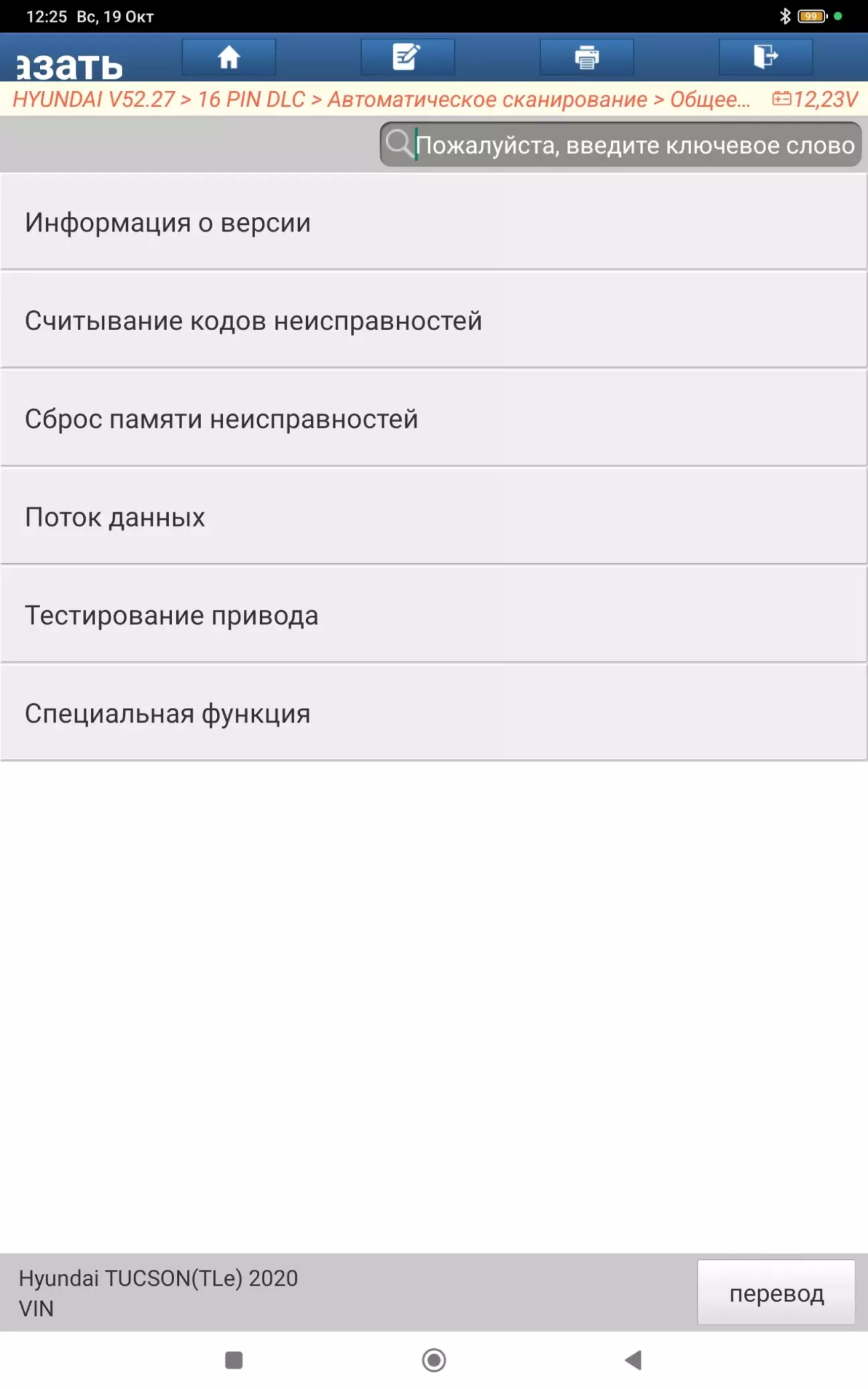
Task: Select Считывание кодов неисправностей
Action: [x=433, y=321]
